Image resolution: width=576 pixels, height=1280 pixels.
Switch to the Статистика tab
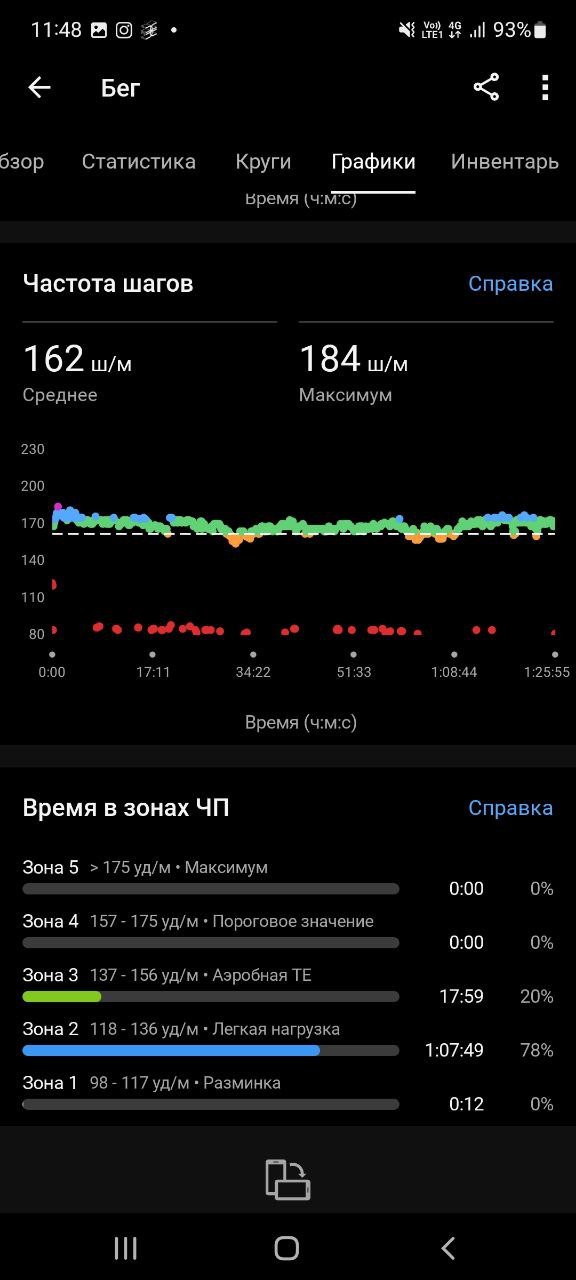[139, 161]
